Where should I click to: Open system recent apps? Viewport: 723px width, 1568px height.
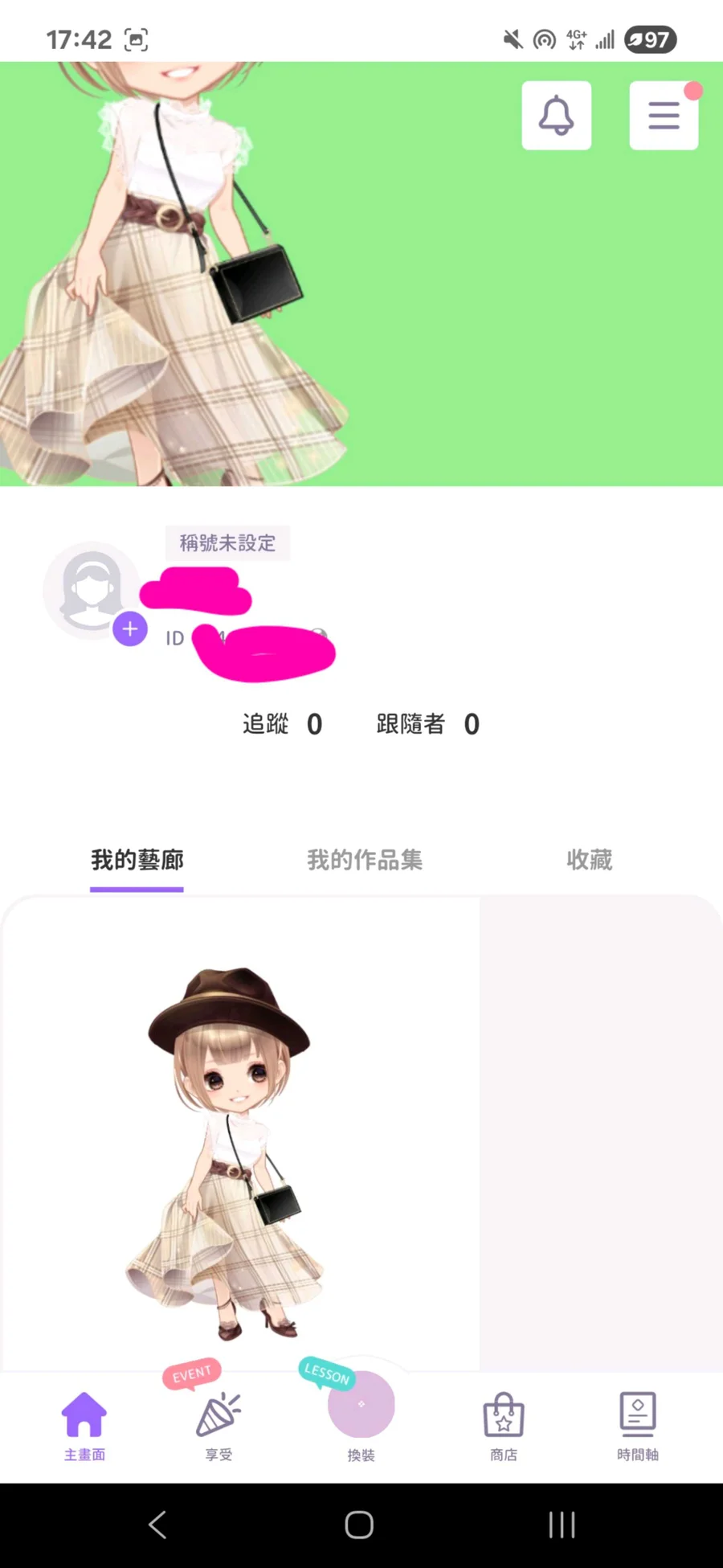(x=562, y=1525)
